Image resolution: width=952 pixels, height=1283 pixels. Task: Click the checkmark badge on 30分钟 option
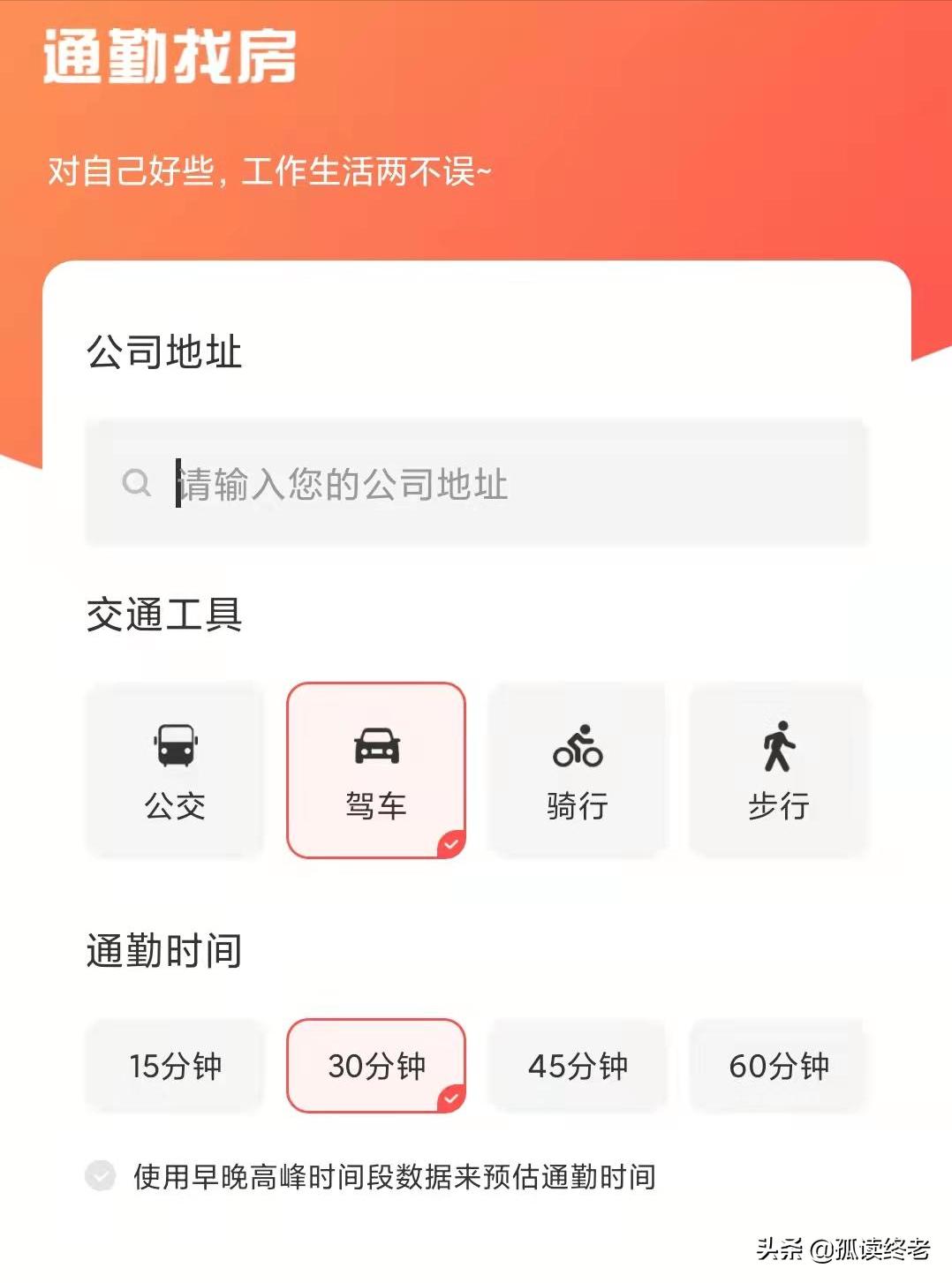[x=450, y=1098]
